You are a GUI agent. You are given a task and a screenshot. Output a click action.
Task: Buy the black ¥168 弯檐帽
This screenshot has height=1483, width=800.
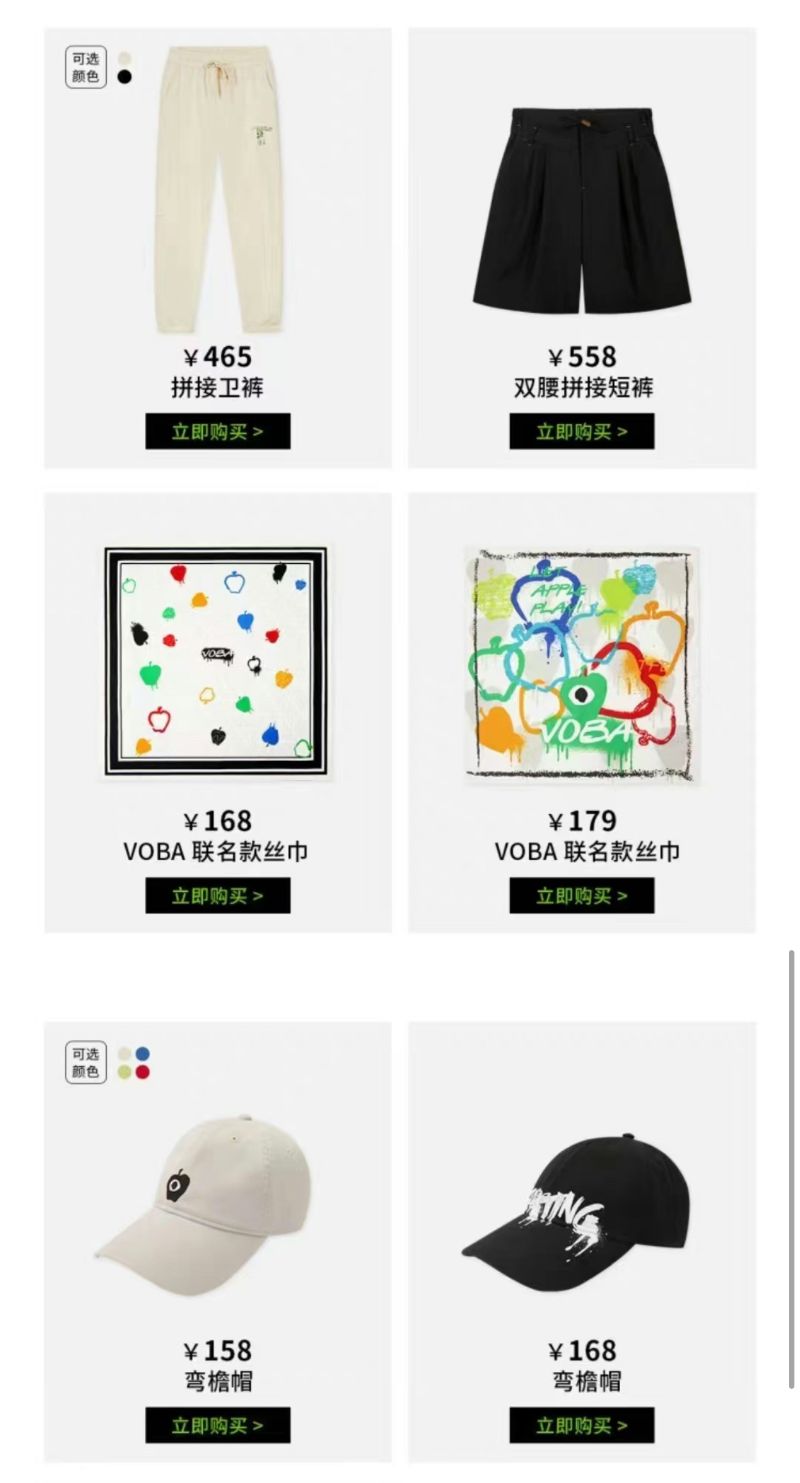tap(582, 1425)
